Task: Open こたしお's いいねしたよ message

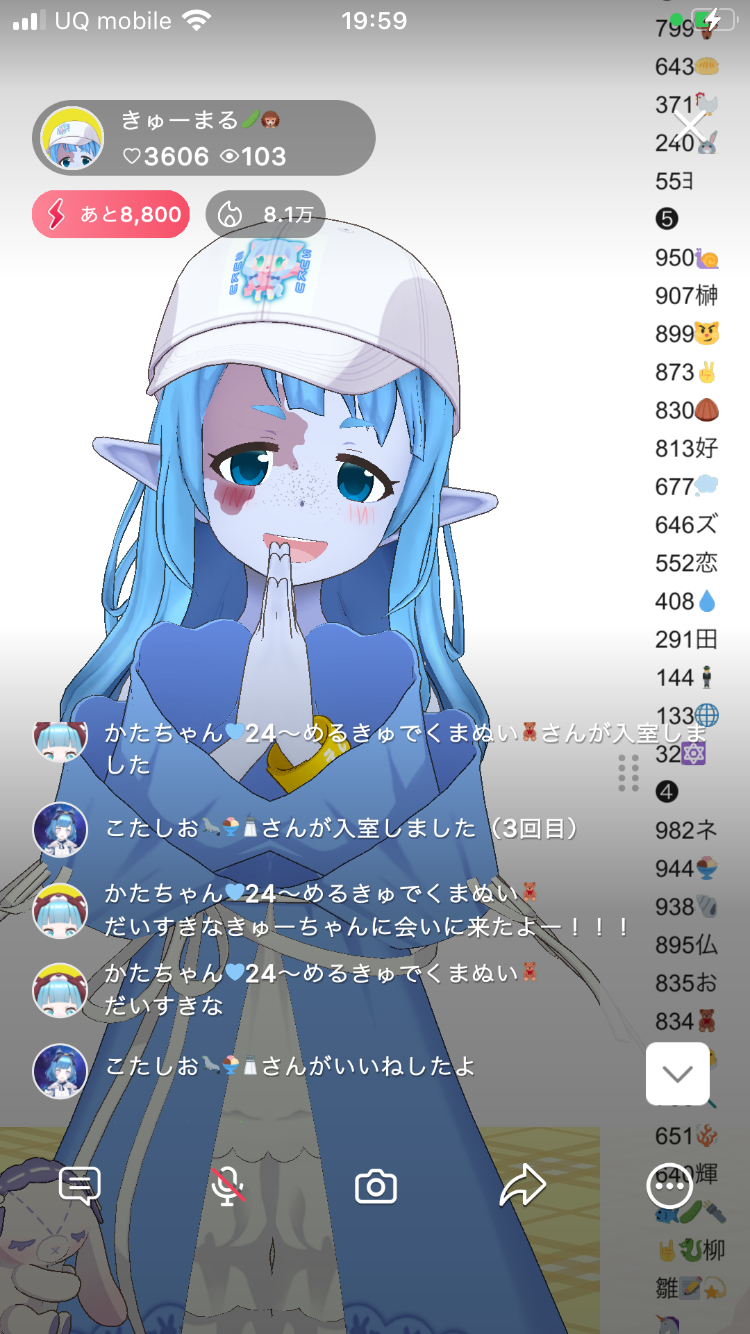Action: 290,1067
